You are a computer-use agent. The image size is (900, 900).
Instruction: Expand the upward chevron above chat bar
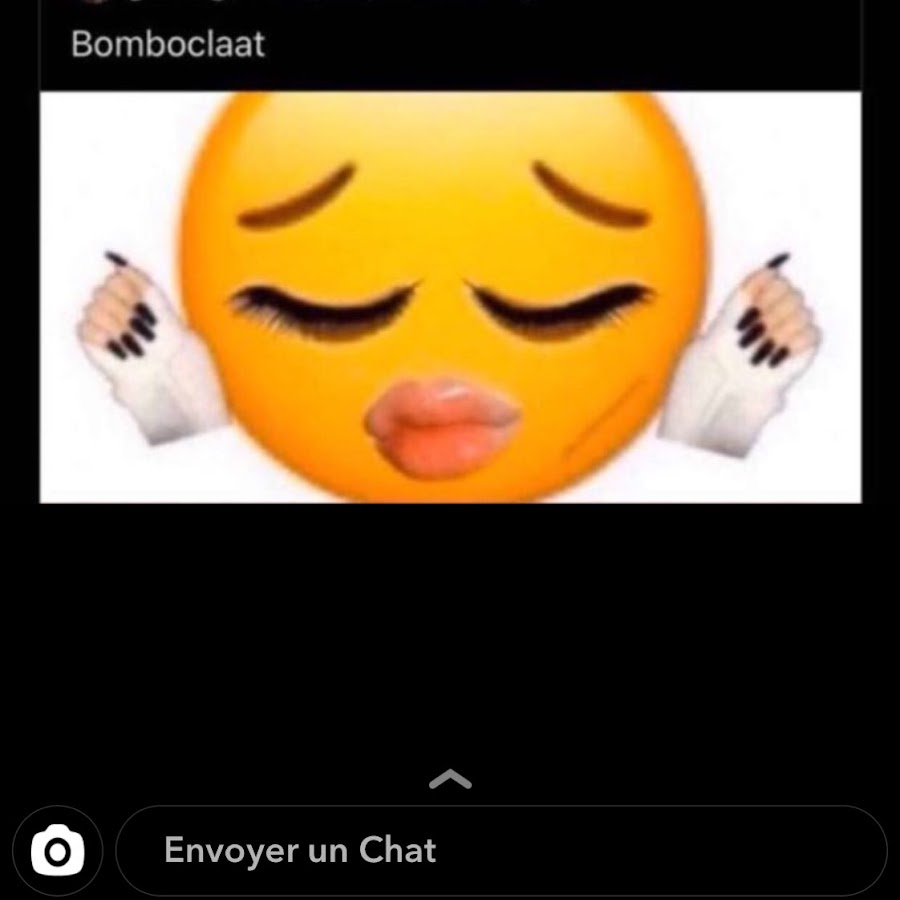pyautogui.click(x=450, y=779)
